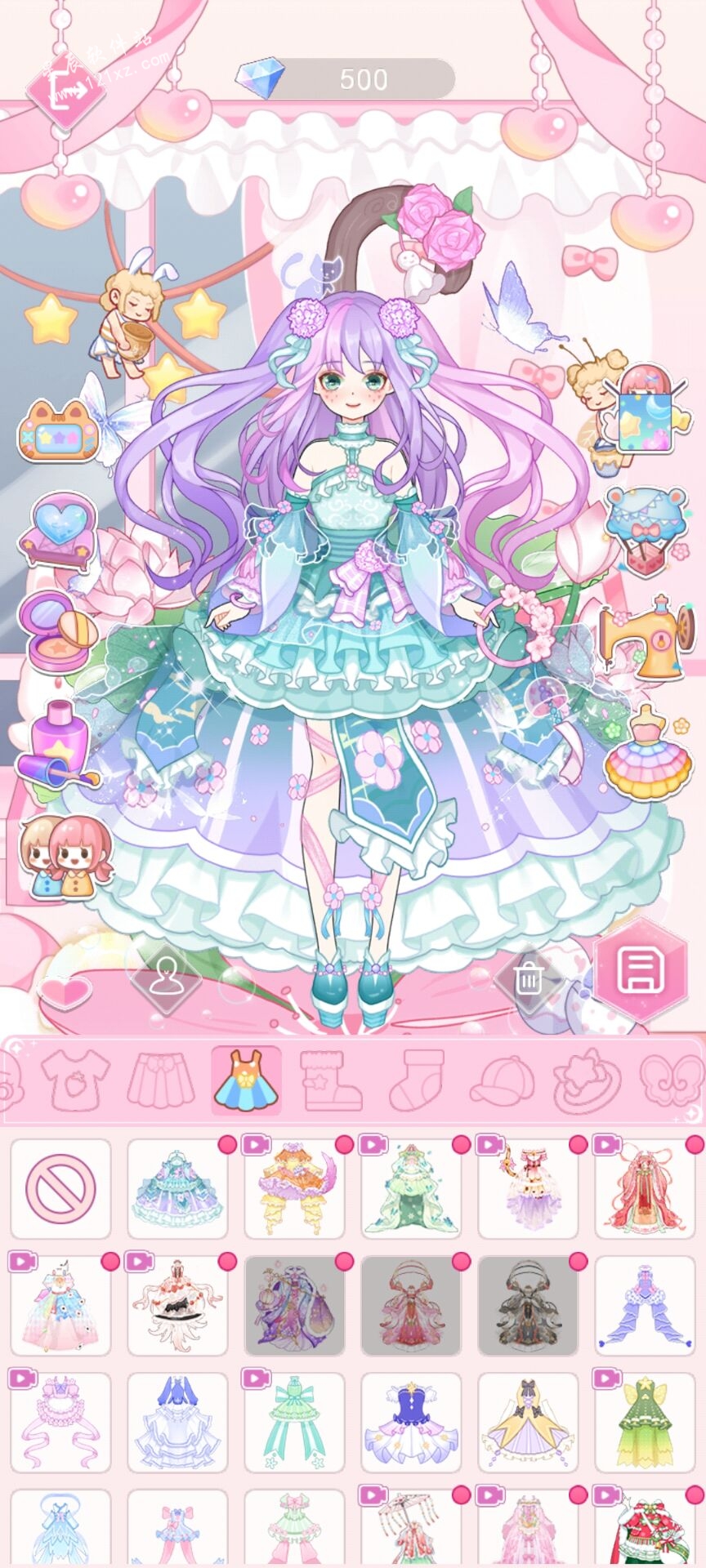
Task: Open the cap hats category
Action: [x=502, y=1080]
